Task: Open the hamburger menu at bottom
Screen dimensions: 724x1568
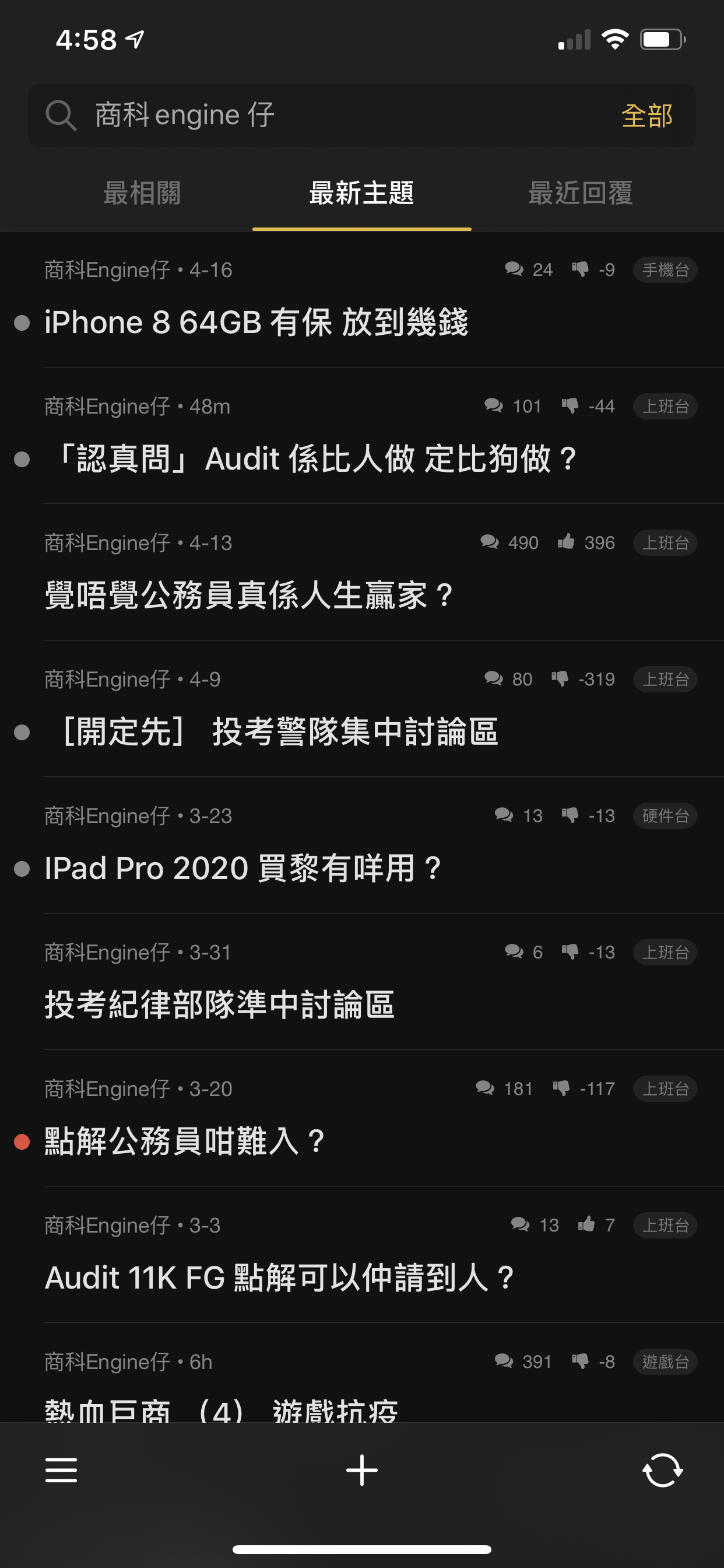Action: 61,1470
